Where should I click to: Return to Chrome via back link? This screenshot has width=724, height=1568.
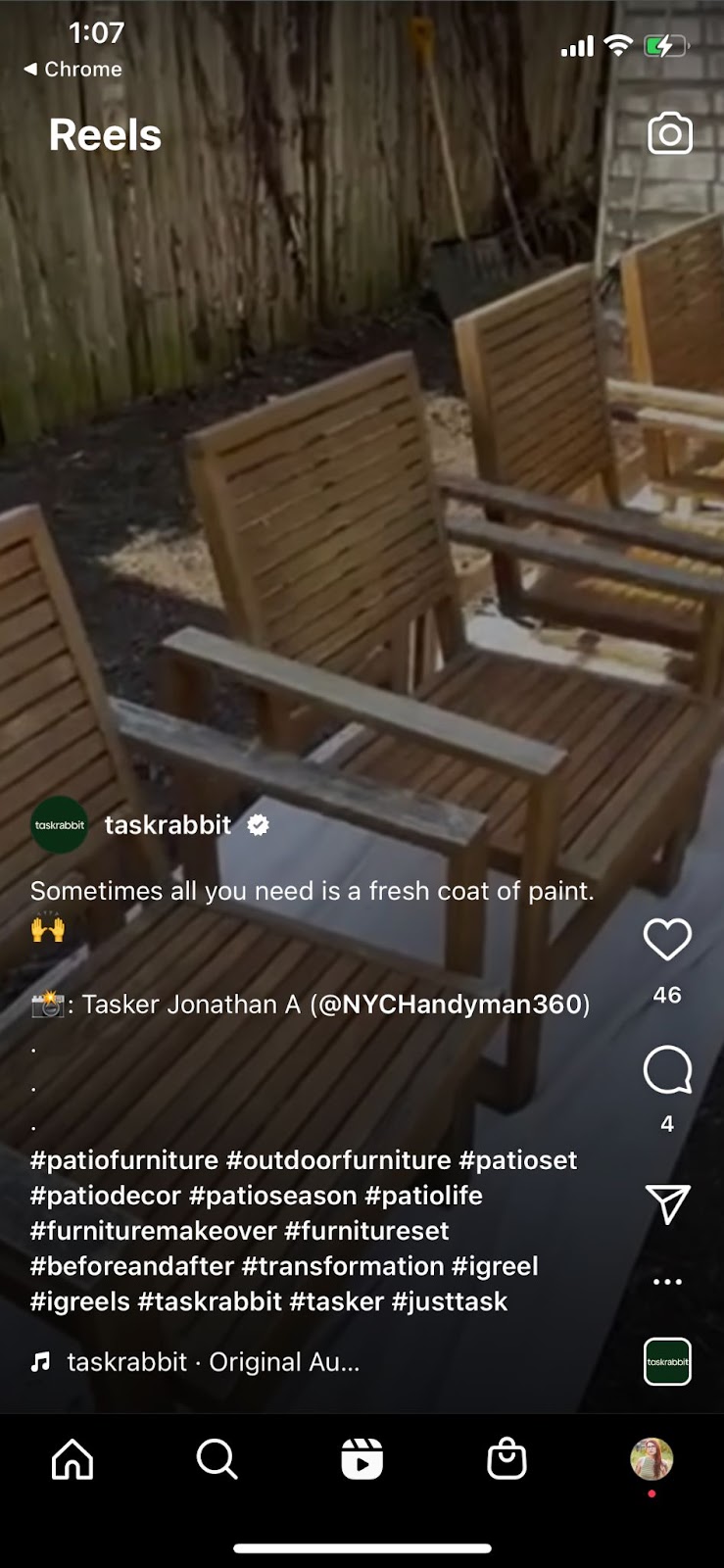tap(73, 70)
